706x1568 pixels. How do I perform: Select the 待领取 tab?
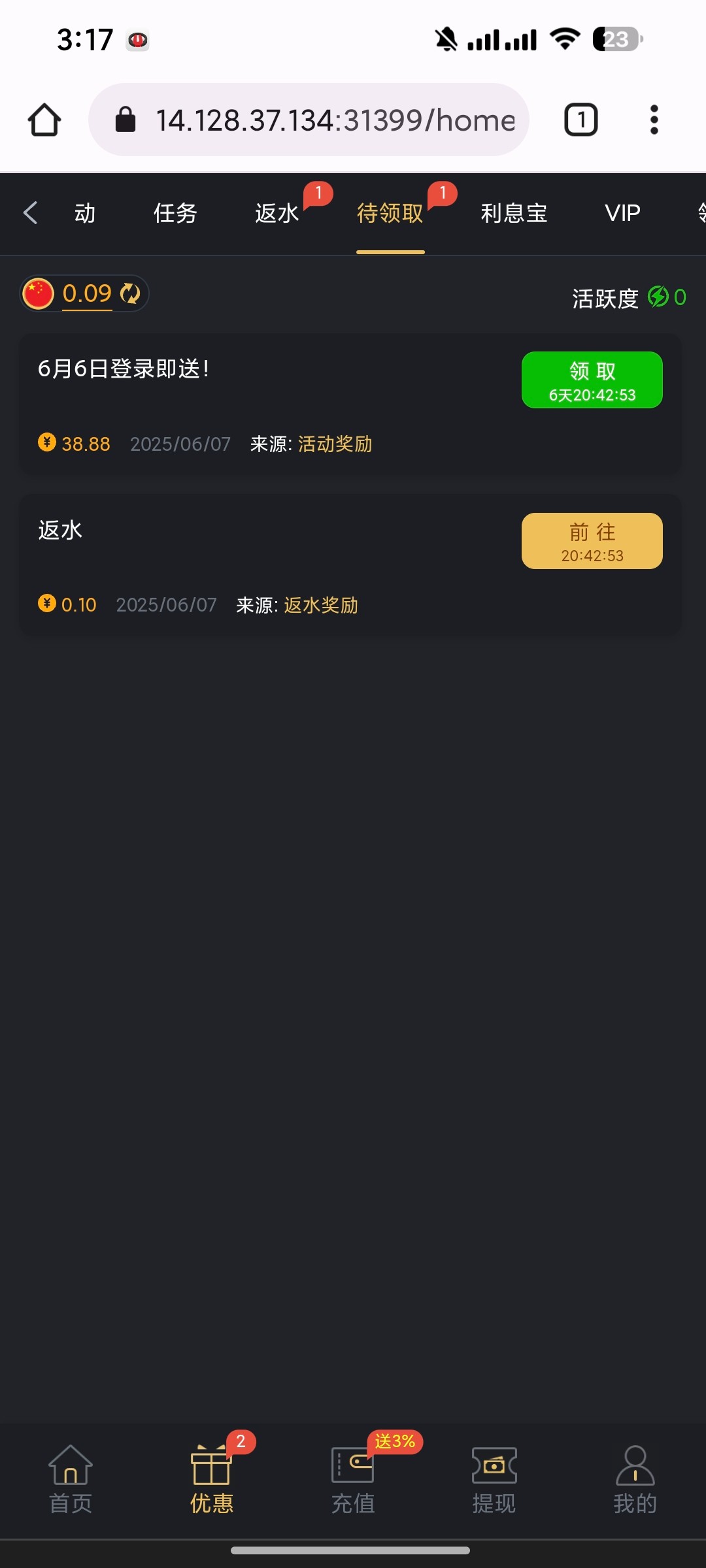tap(390, 213)
